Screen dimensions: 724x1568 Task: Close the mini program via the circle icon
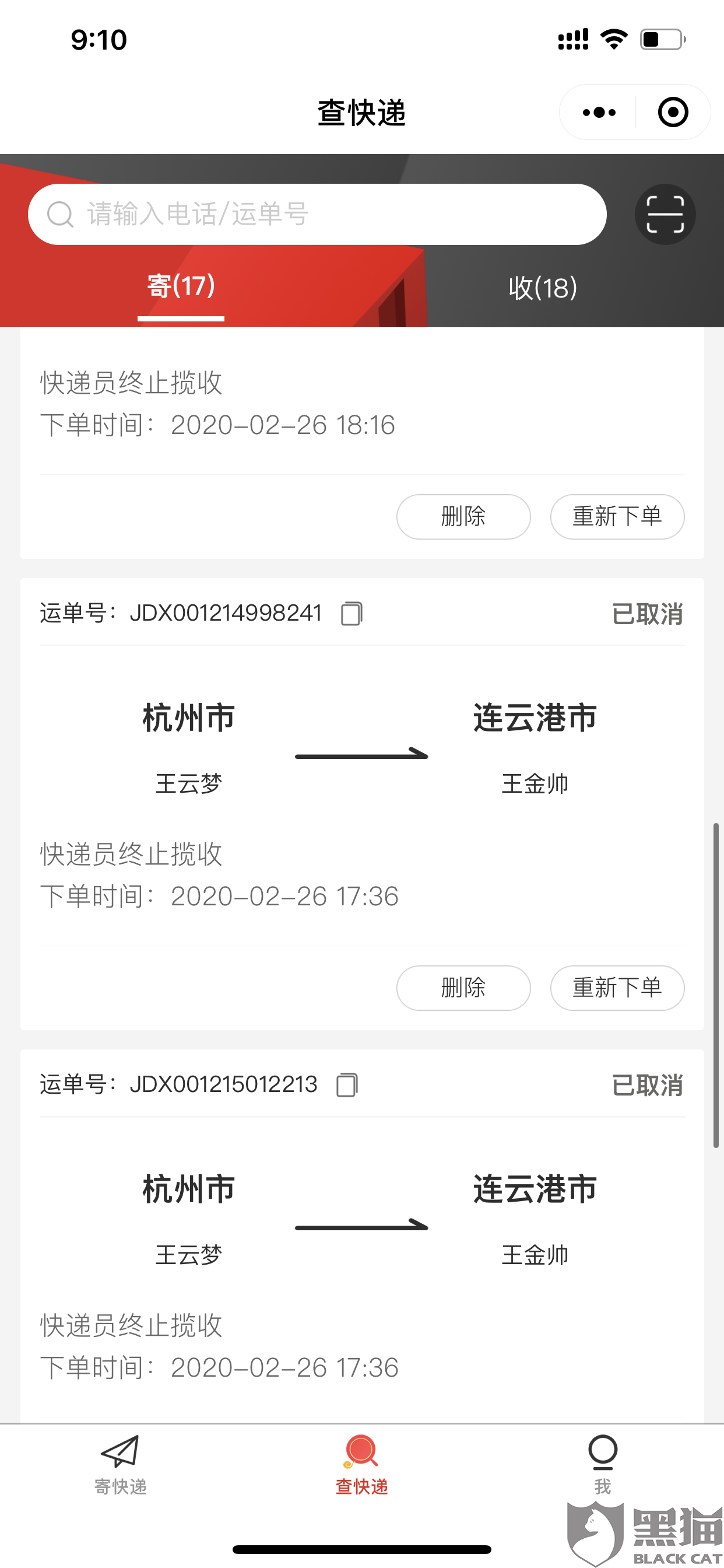[x=672, y=113]
